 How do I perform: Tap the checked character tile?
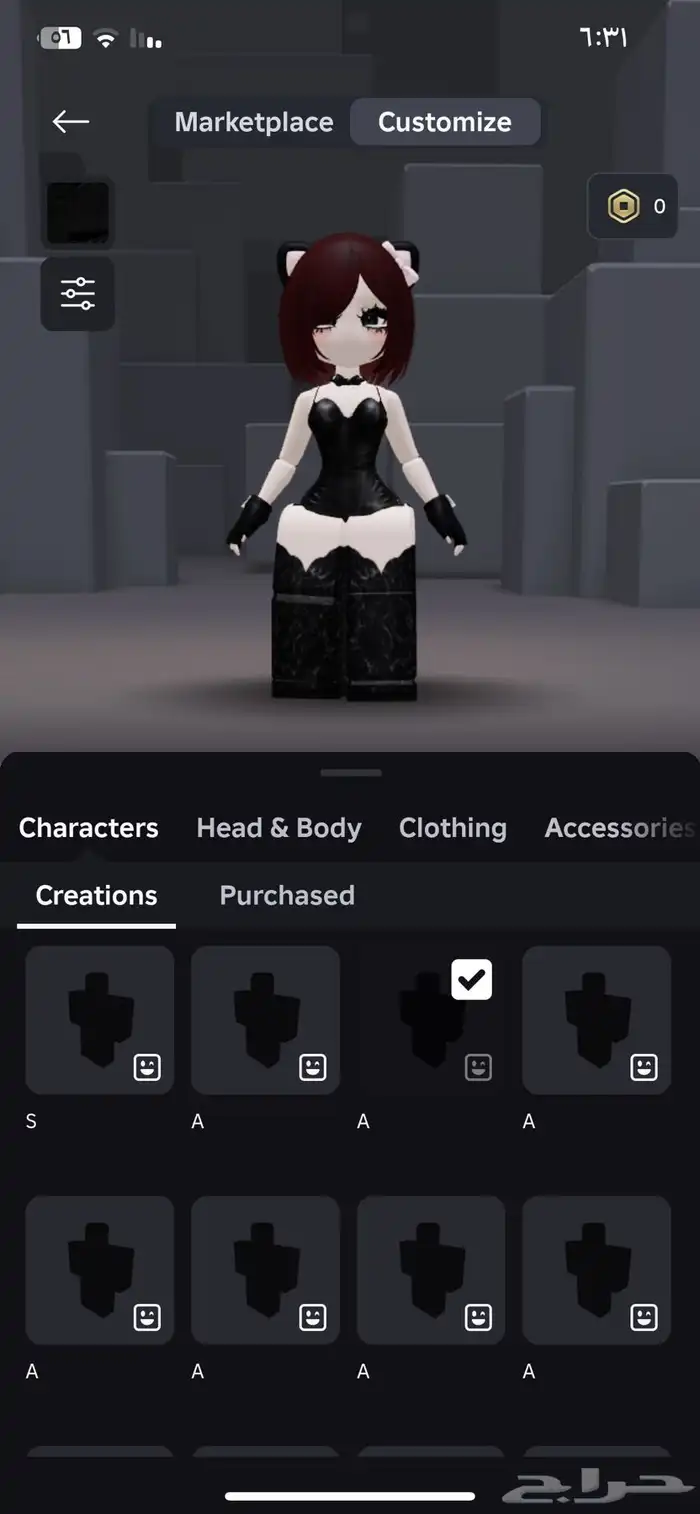(x=431, y=1020)
